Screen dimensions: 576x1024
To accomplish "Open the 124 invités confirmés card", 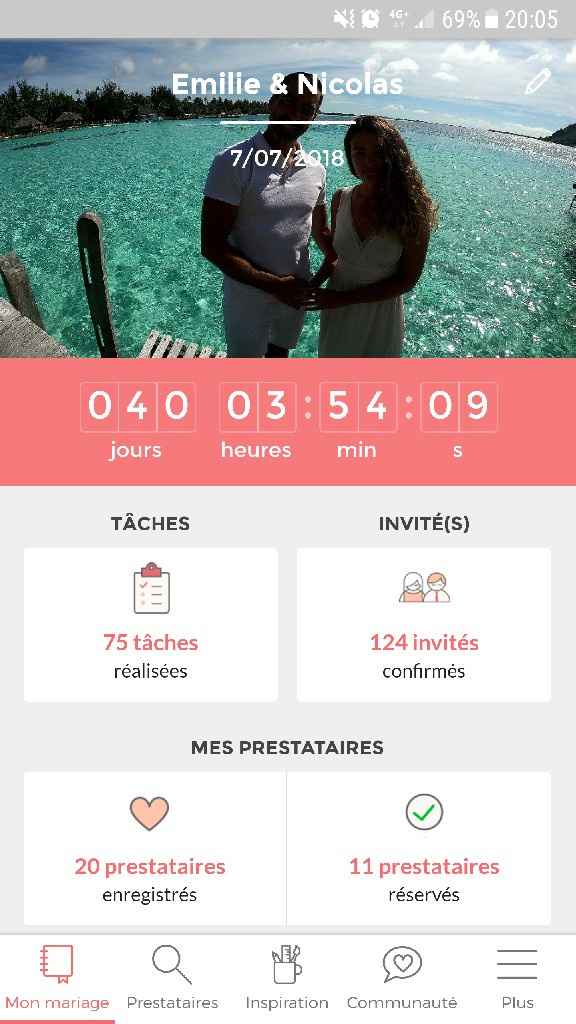I will [424, 624].
